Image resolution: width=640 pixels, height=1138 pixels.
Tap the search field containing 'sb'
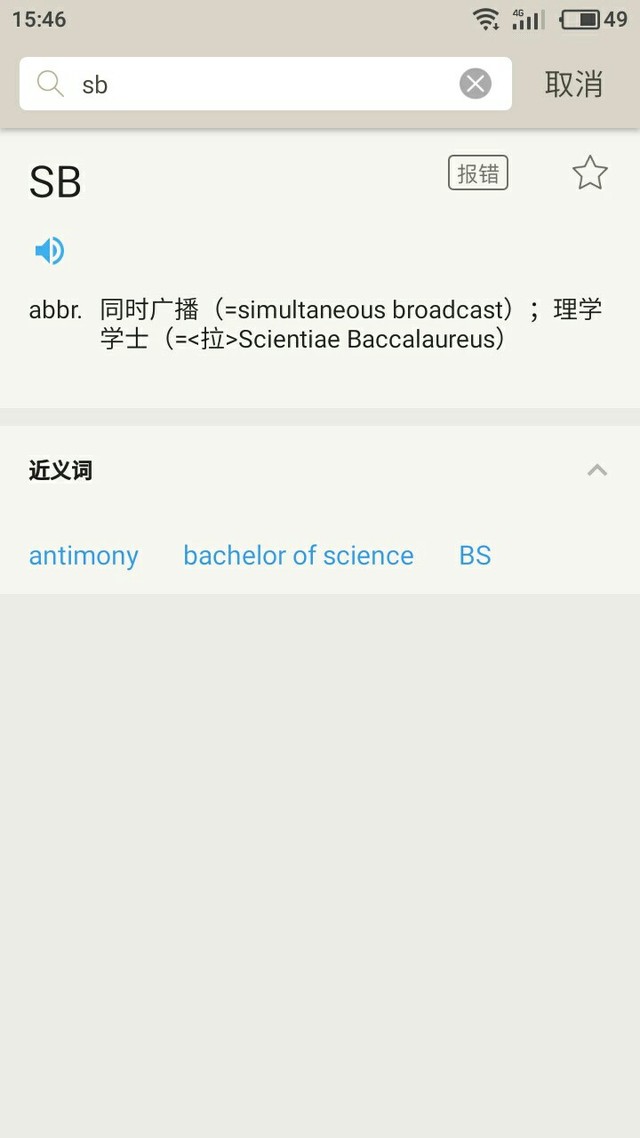coord(266,84)
